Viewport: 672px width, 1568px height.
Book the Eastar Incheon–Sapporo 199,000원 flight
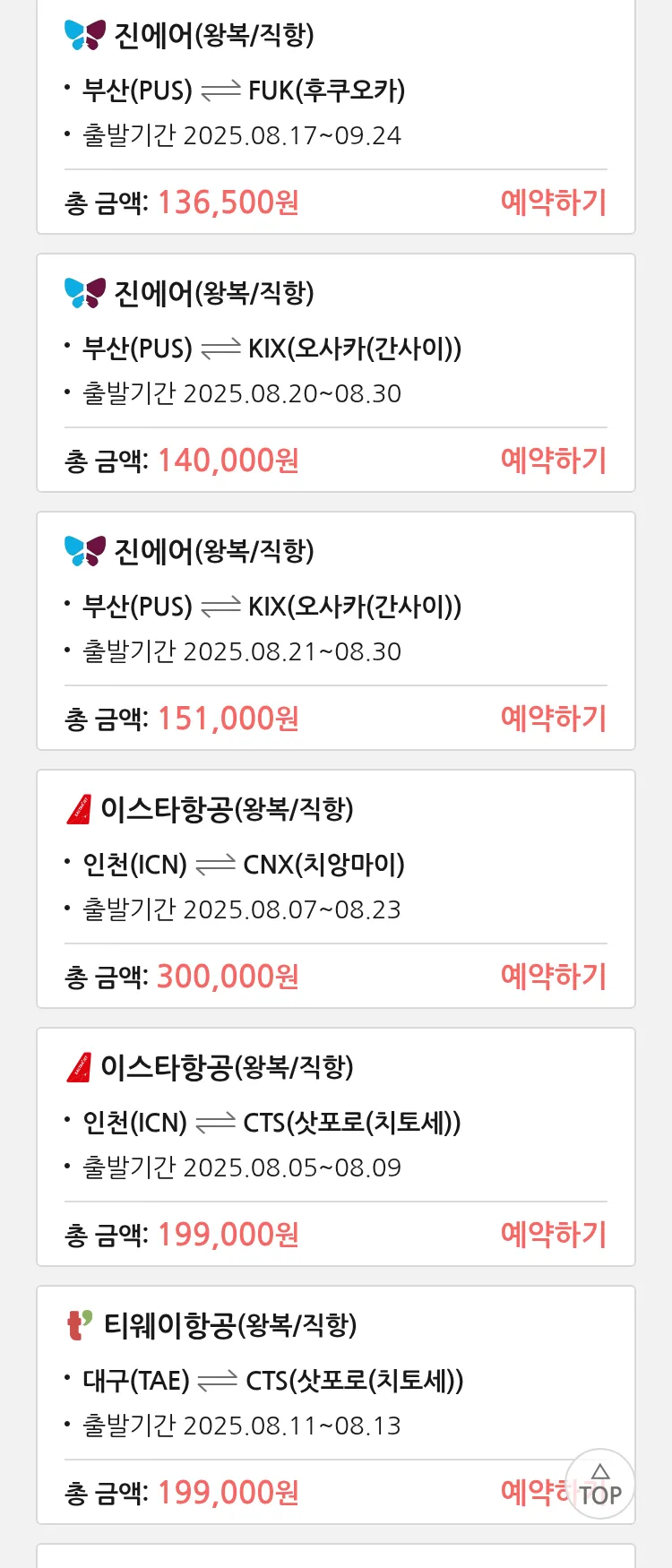[553, 1235]
